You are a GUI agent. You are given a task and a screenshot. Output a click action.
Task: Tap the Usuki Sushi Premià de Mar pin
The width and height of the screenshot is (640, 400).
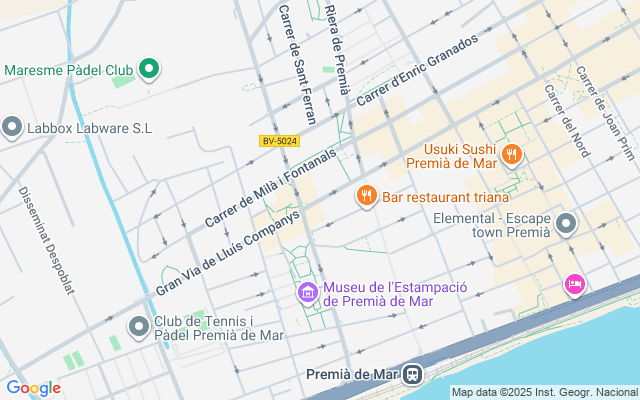coord(512,154)
